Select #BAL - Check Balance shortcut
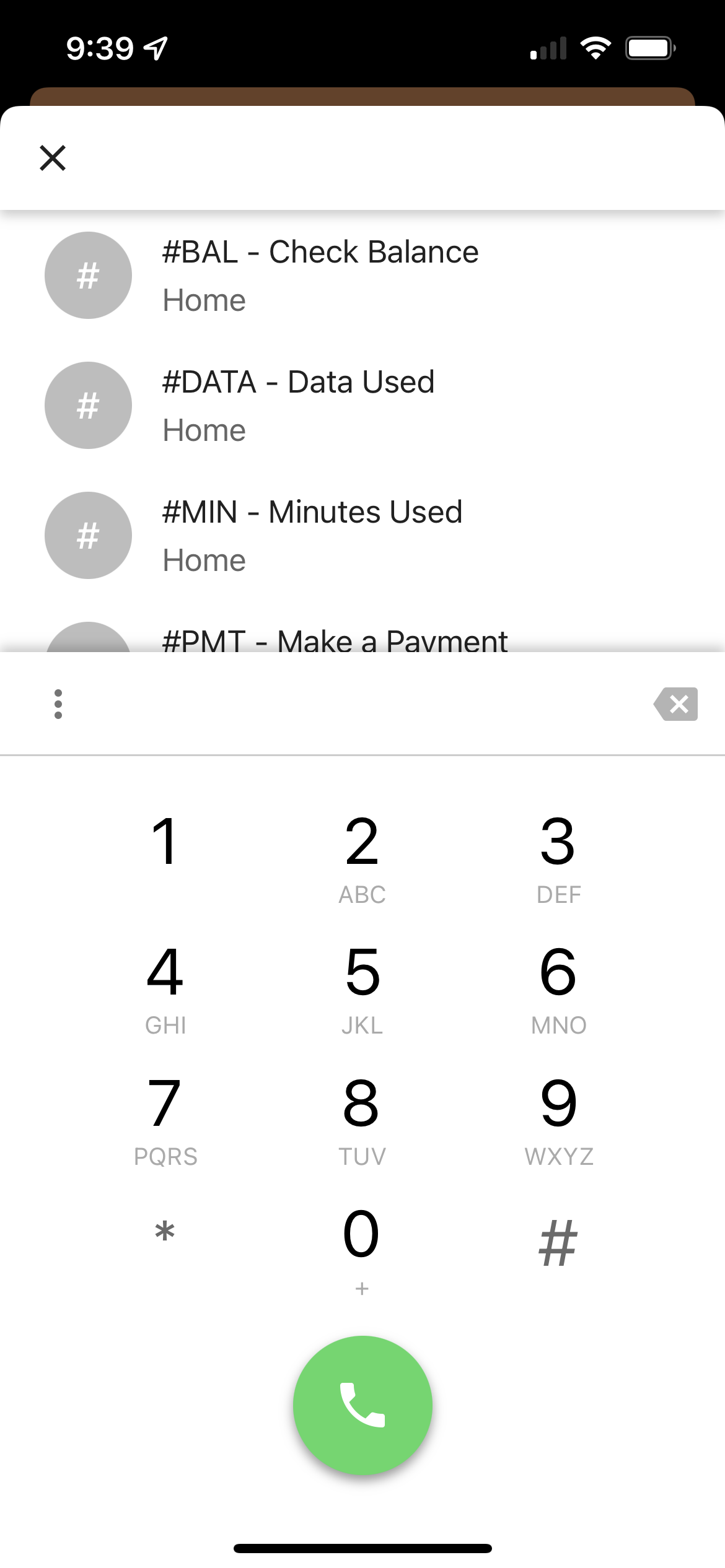 point(362,276)
